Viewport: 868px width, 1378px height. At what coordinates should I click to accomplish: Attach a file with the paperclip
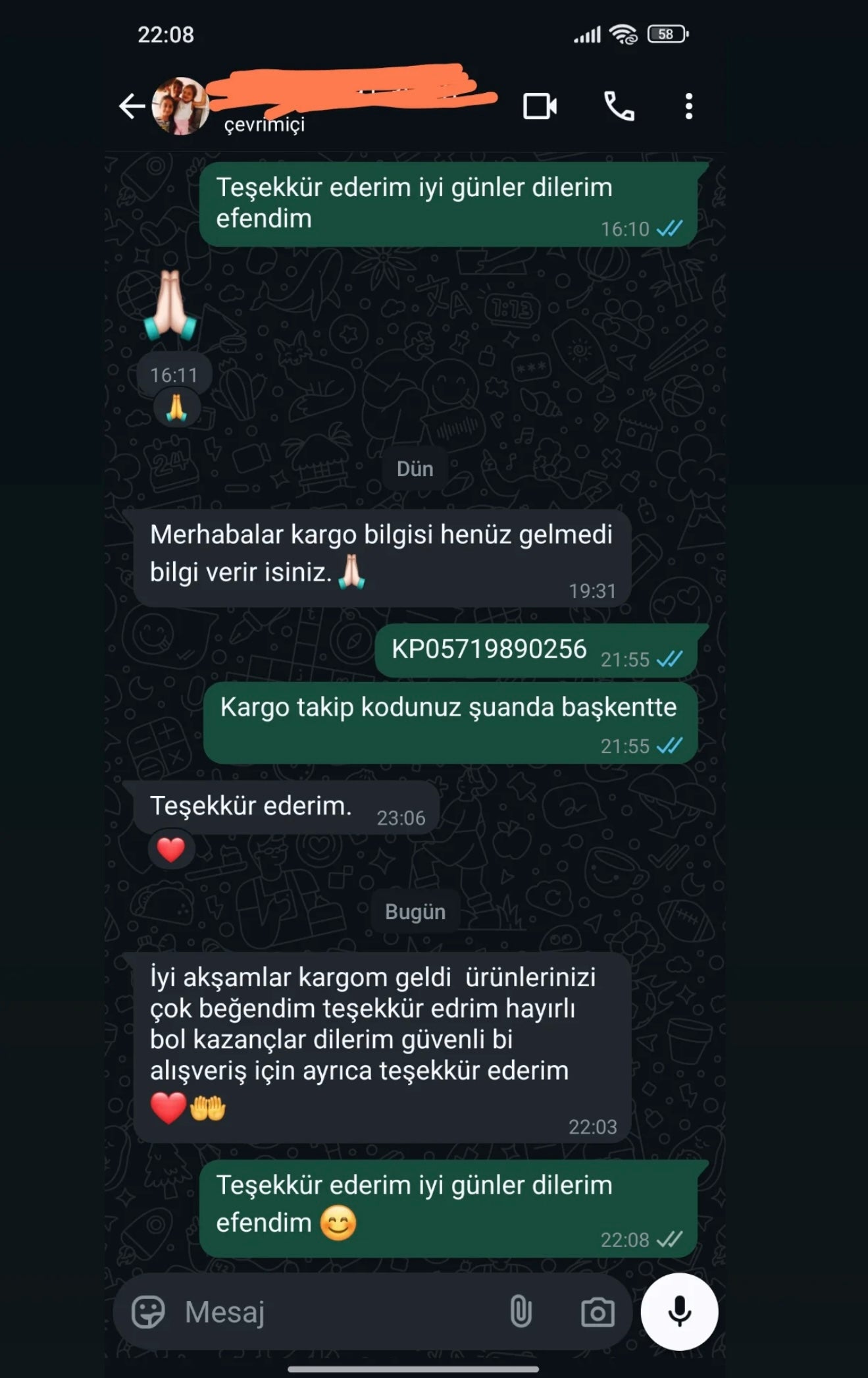pyautogui.click(x=521, y=1312)
